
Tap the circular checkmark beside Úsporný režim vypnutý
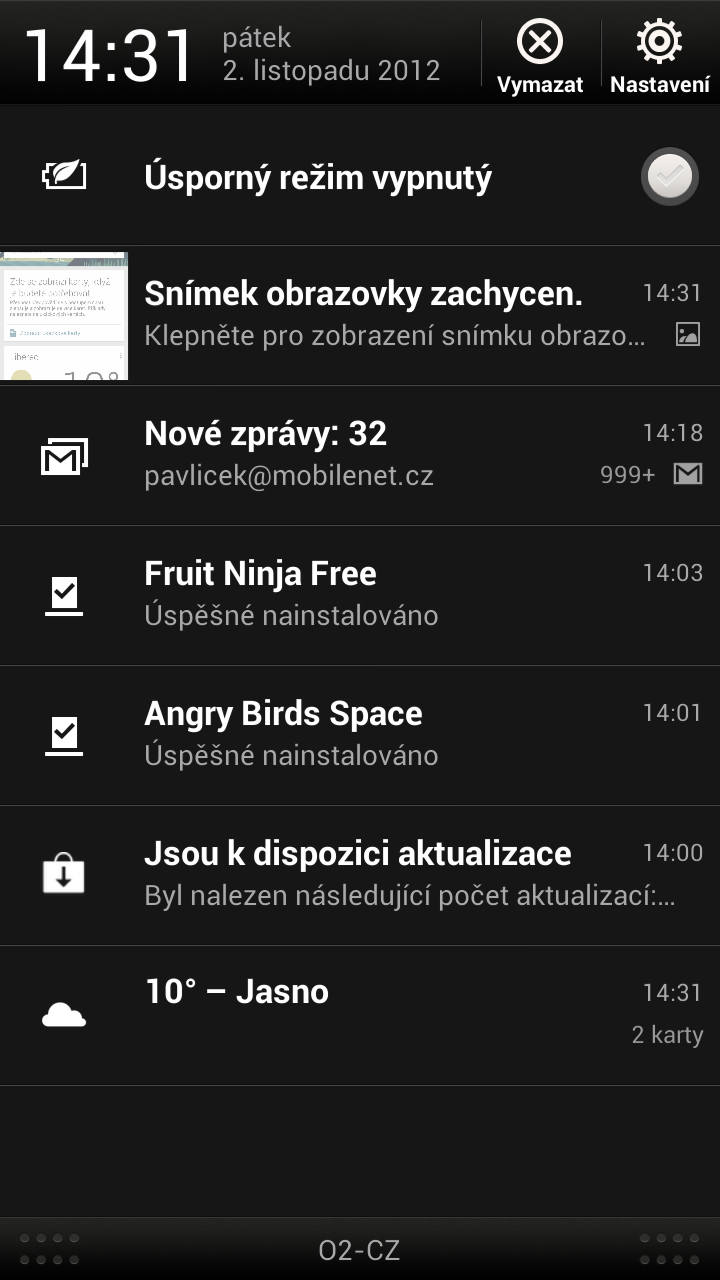click(668, 176)
